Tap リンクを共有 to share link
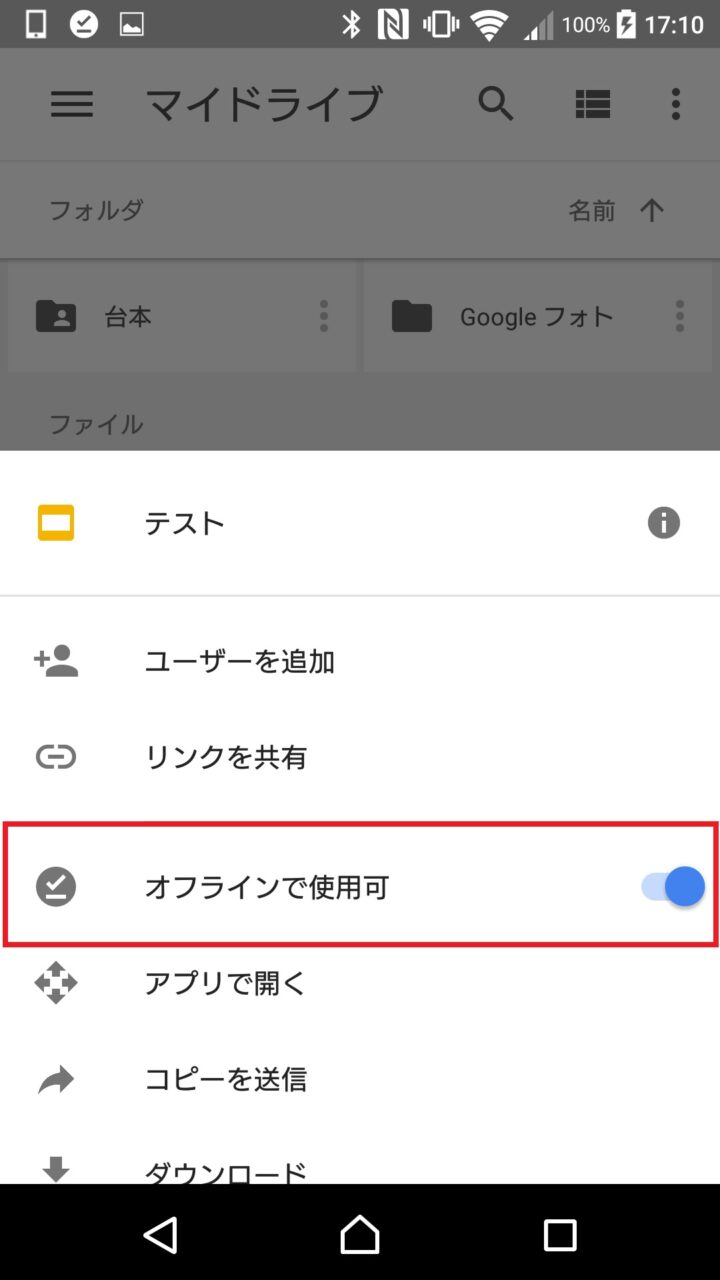 pyautogui.click(x=226, y=757)
